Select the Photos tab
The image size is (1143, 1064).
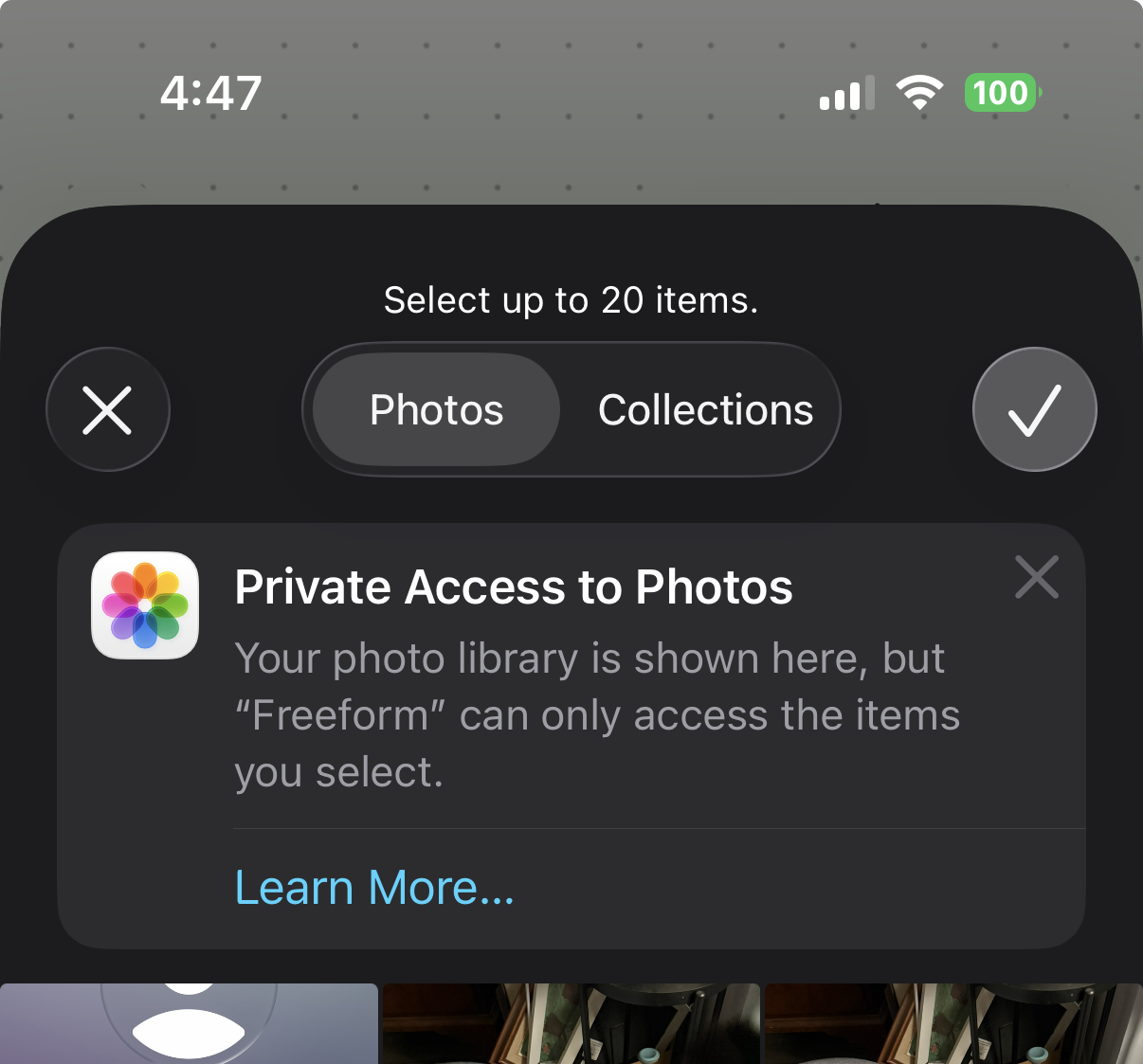click(x=437, y=410)
